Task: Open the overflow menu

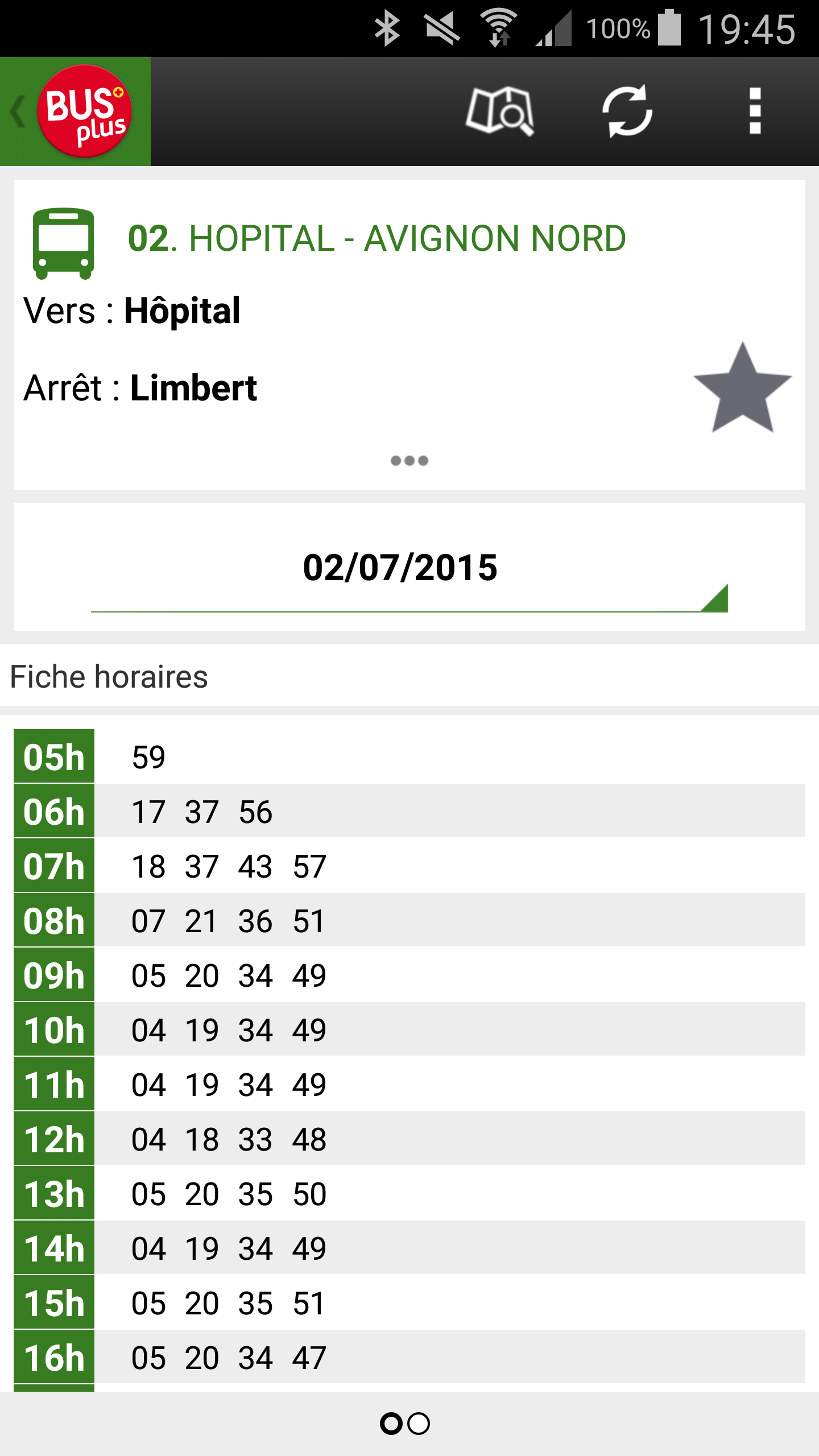Action: coord(755,111)
